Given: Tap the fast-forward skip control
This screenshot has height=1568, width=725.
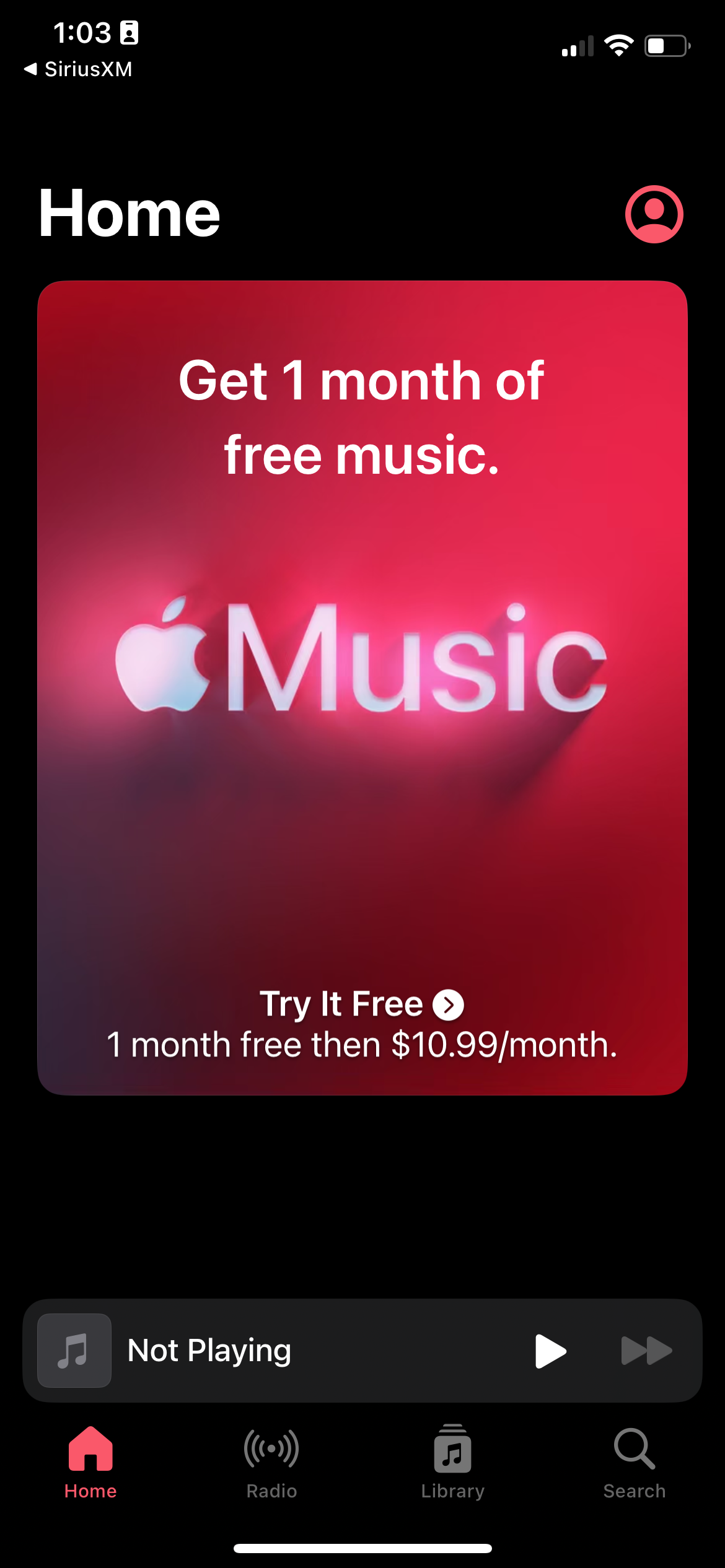Looking at the screenshot, I should 647,1351.
